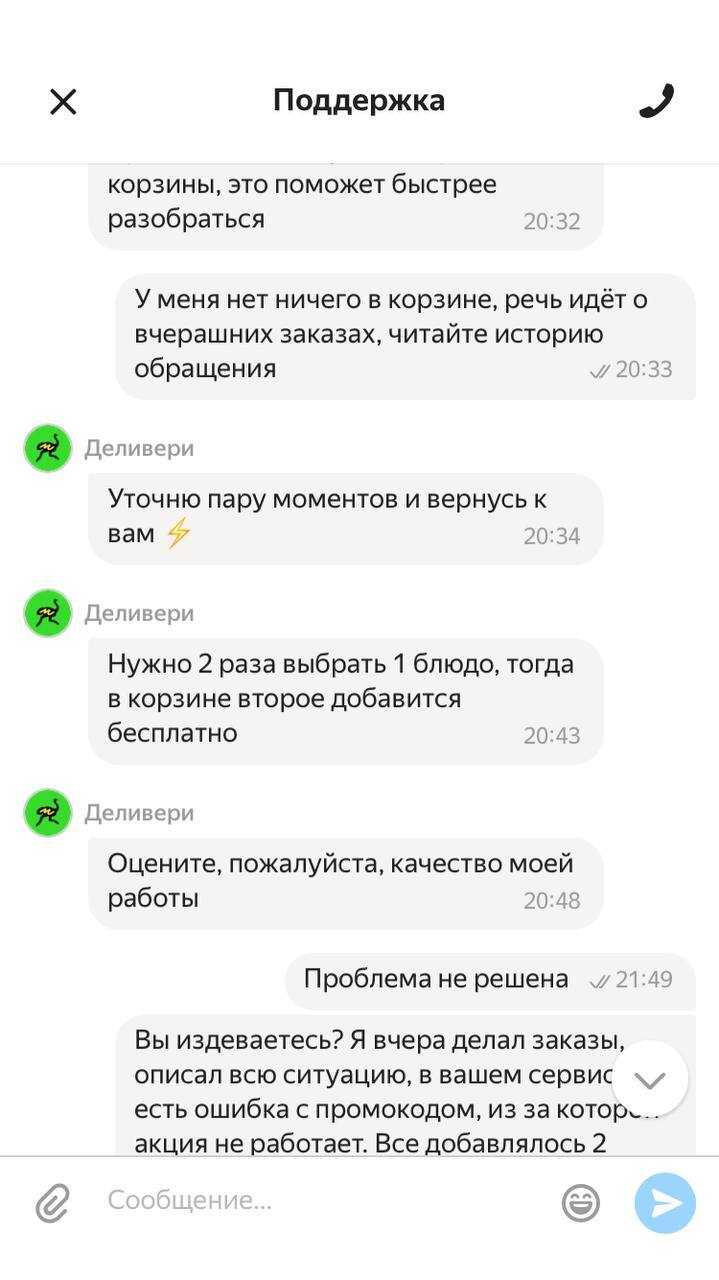This screenshot has width=719, height=1280.
Task: Attach a file with the paperclip
Action: click(52, 1203)
